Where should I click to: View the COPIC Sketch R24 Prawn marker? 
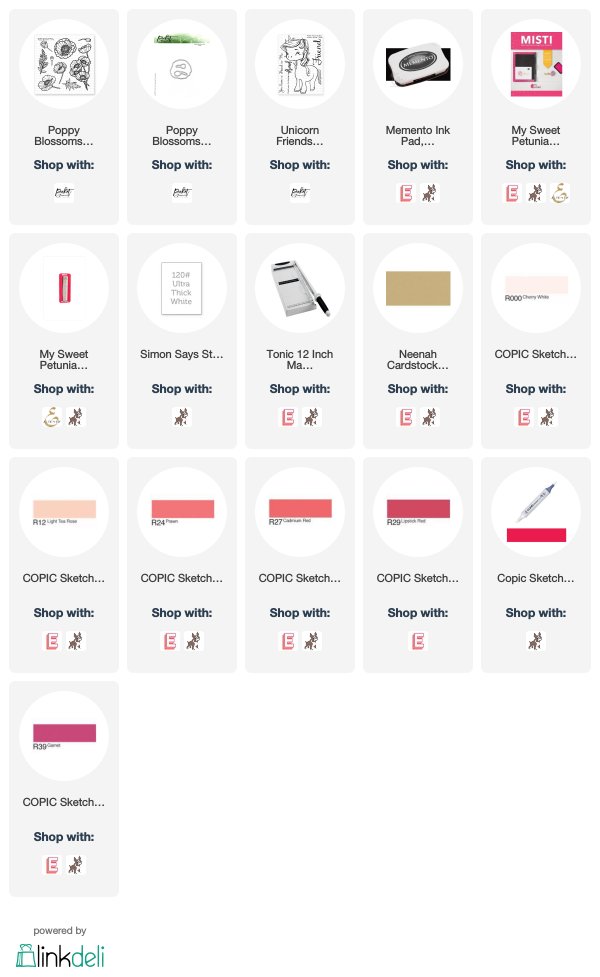tap(181, 565)
